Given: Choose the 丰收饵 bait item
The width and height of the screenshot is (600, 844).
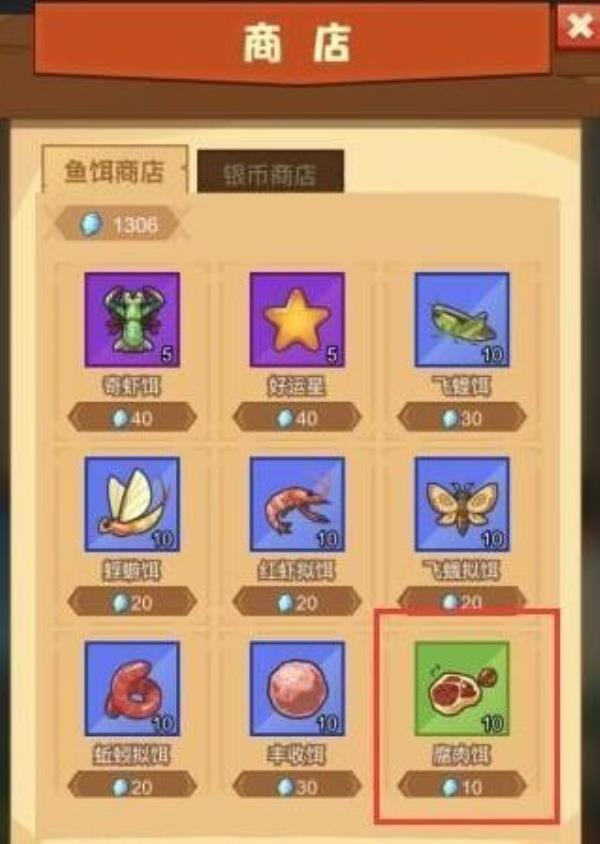Looking at the screenshot, I should (297, 689).
